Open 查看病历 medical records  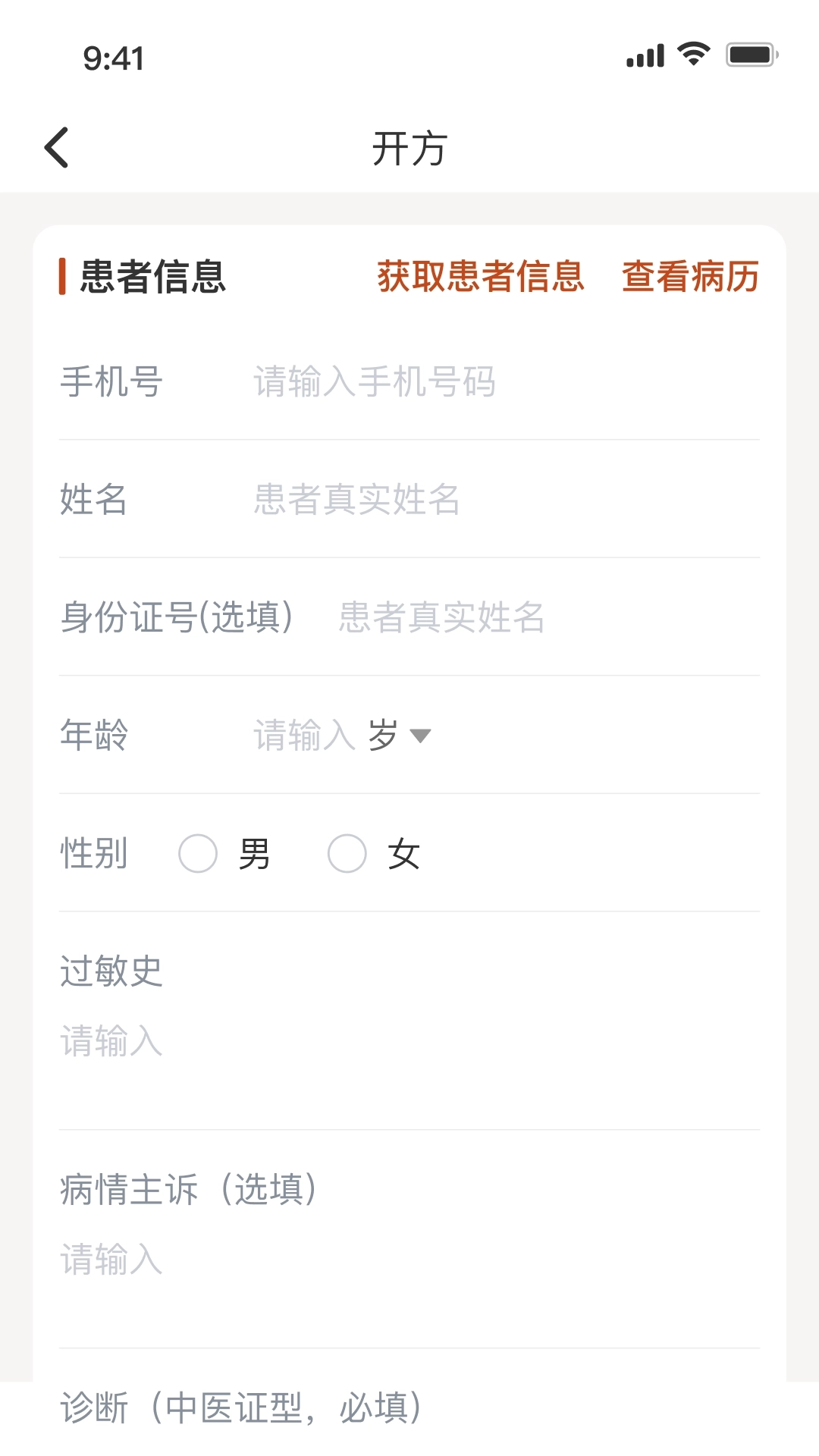[x=690, y=278]
